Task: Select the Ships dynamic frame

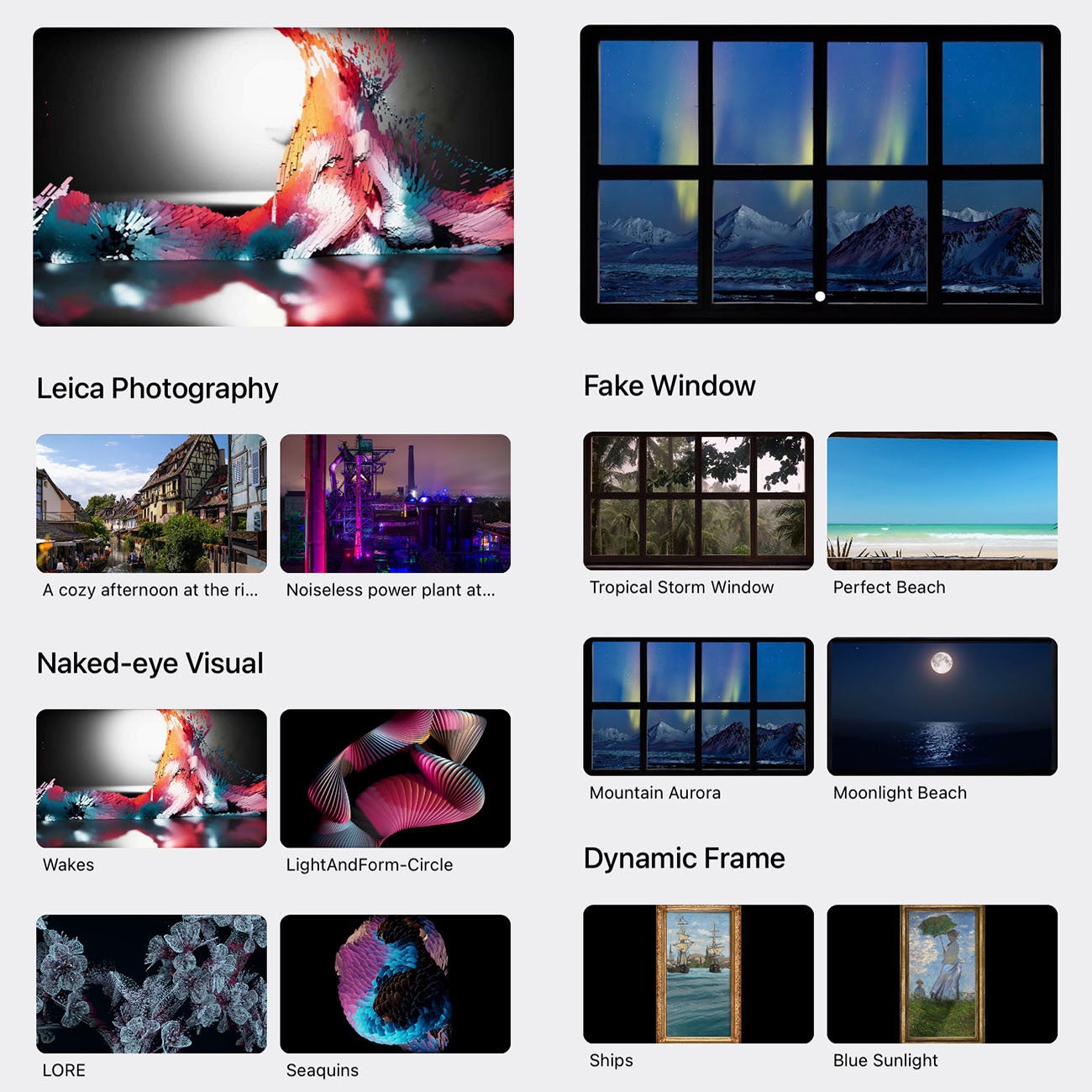Action: click(698, 974)
